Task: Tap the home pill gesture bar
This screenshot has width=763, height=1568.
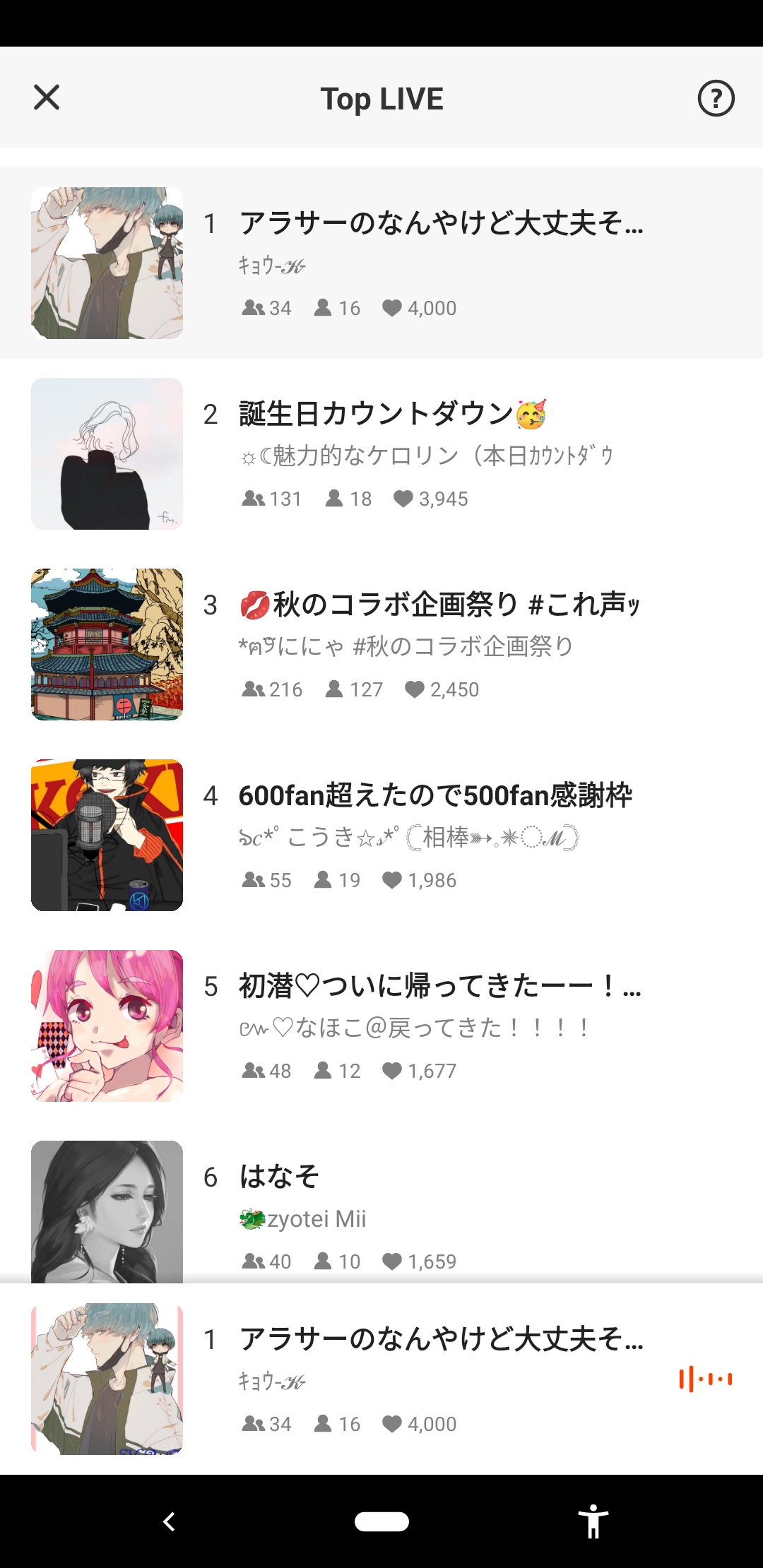Action: coord(381,1522)
